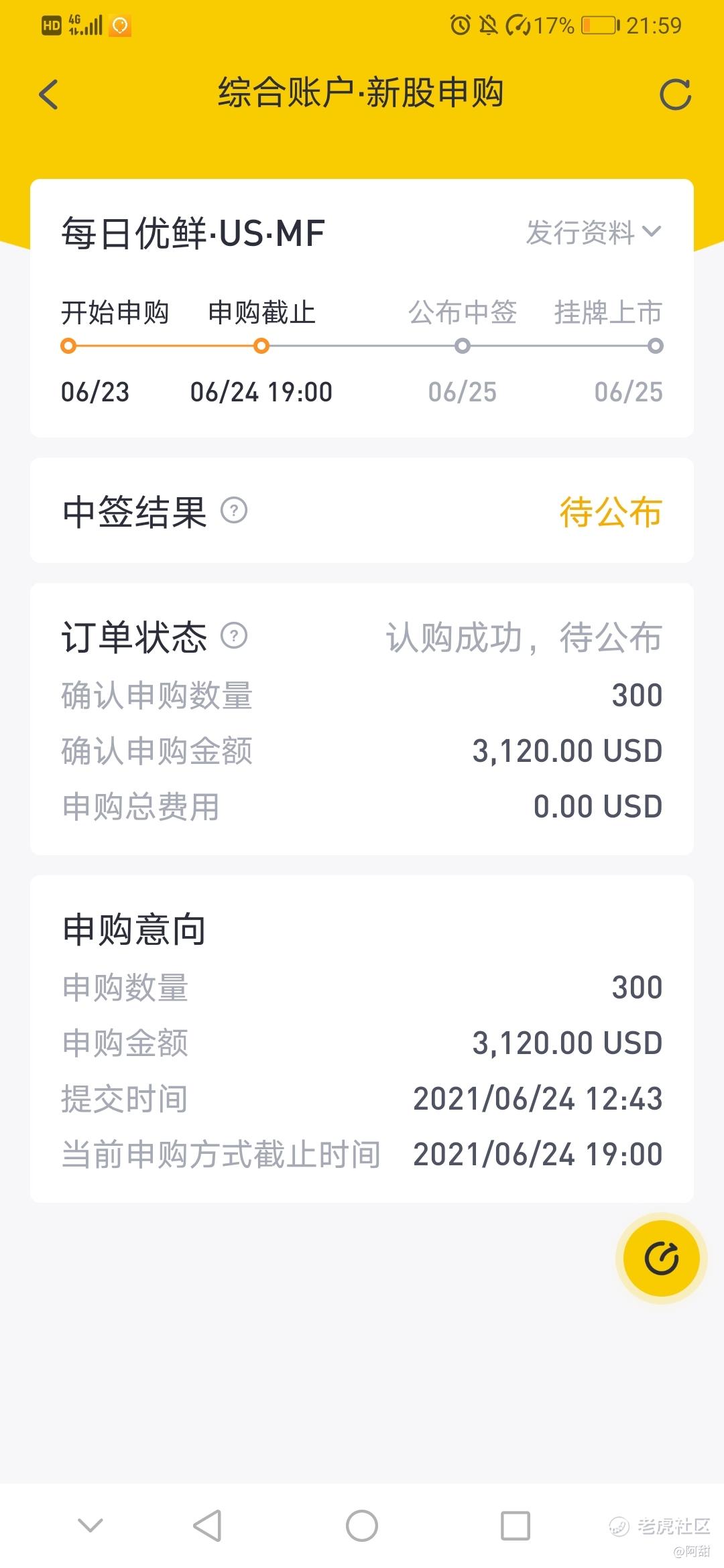The image size is (724, 1568).
Task: Open the help icon next to 订单状态
Action: (x=234, y=636)
